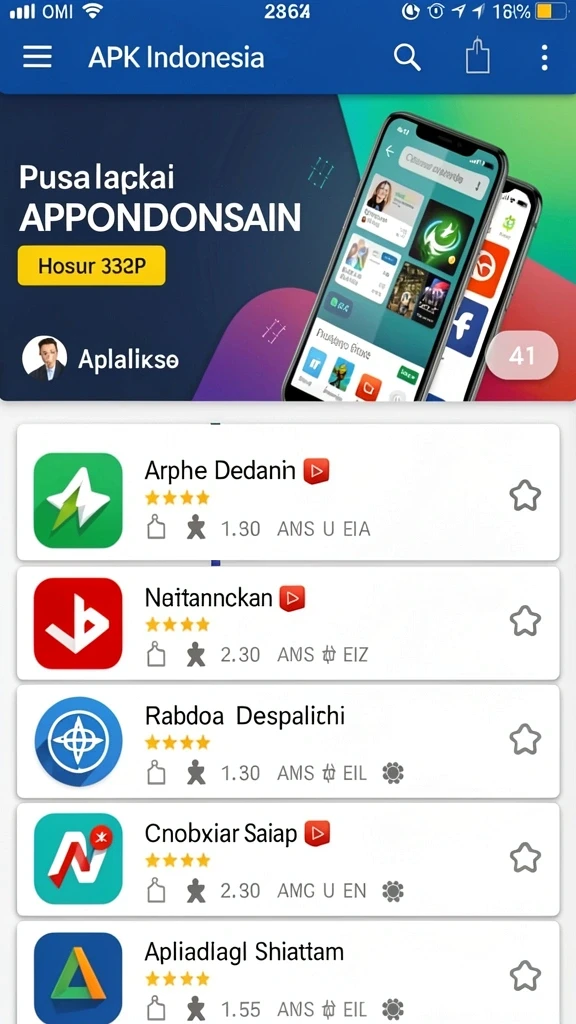The width and height of the screenshot is (576, 1024).
Task: Star the Naitannckan app
Action: pyautogui.click(x=525, y=620)
